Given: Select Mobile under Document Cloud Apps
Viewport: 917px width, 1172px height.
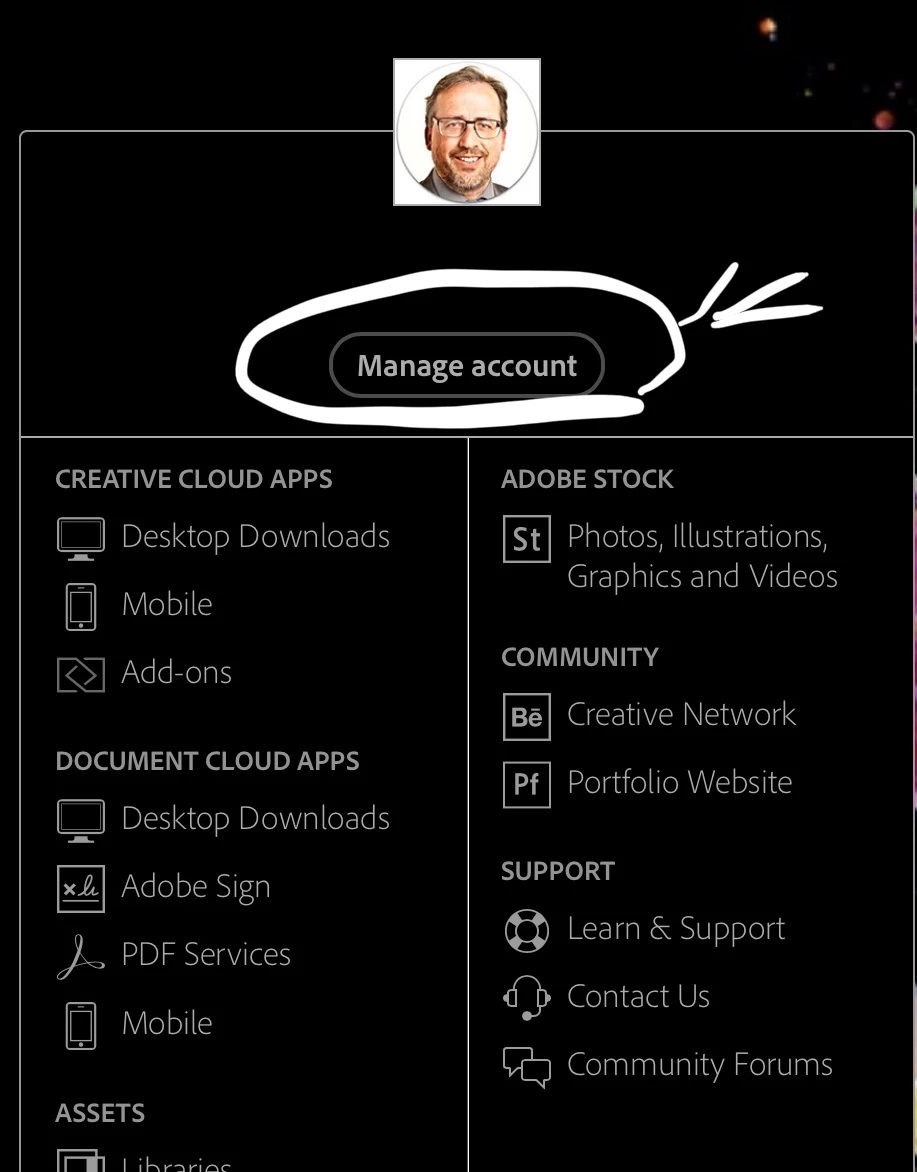Looking at the screenshot, I should tap(167, 1024).
